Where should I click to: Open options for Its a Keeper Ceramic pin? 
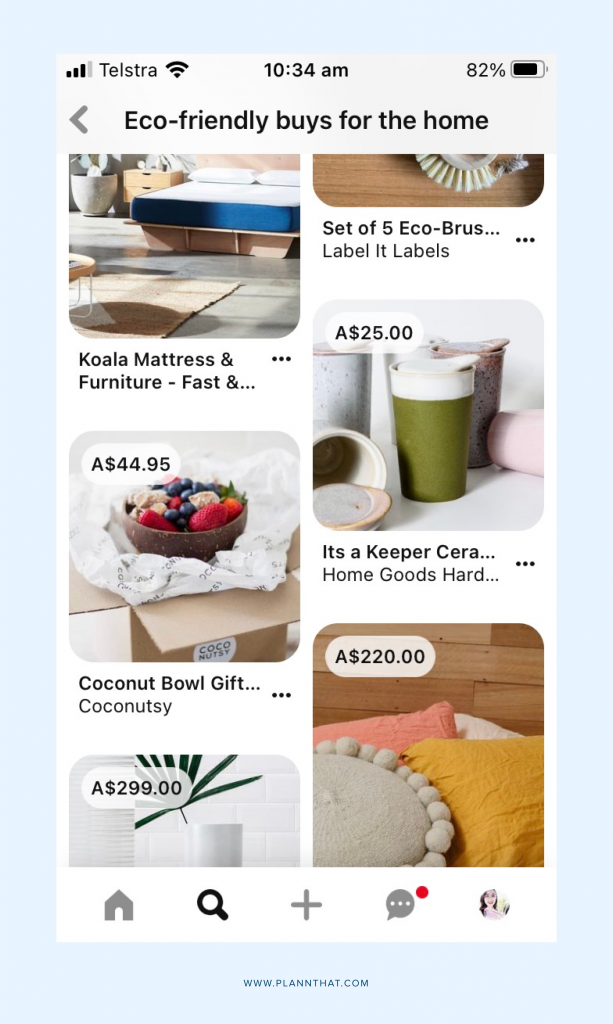pos(526,564)
